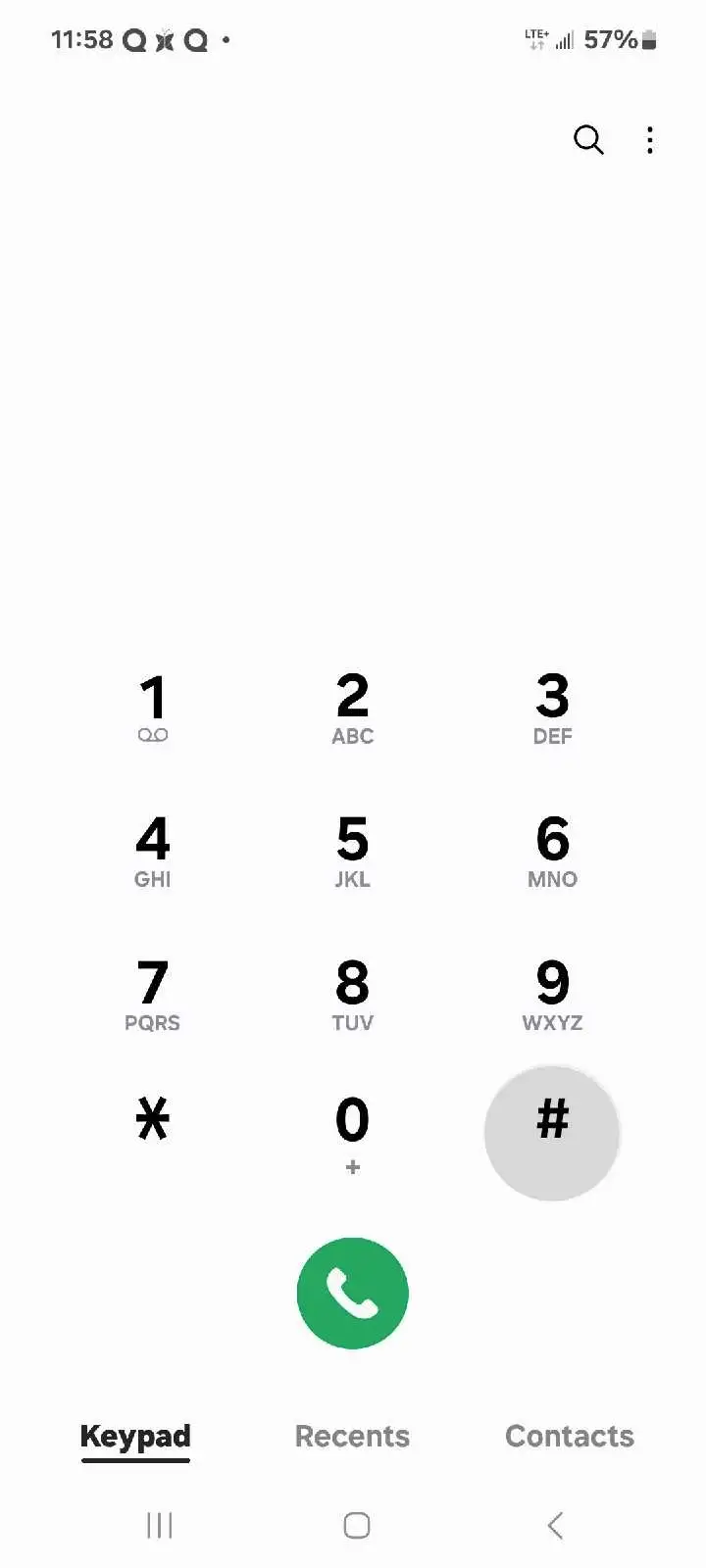Enter 8 on the keypad
706x1568 pixels.
pyautogui.click(x=353, y=994)
